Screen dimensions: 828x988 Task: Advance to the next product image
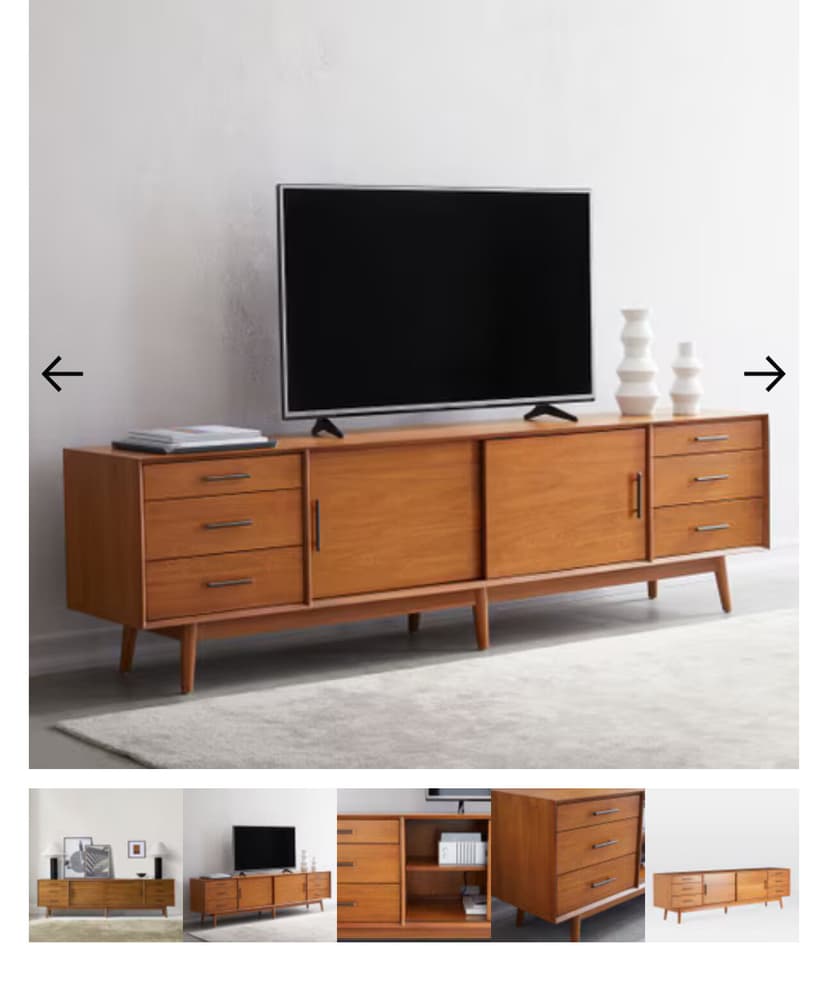pos(765,374)
